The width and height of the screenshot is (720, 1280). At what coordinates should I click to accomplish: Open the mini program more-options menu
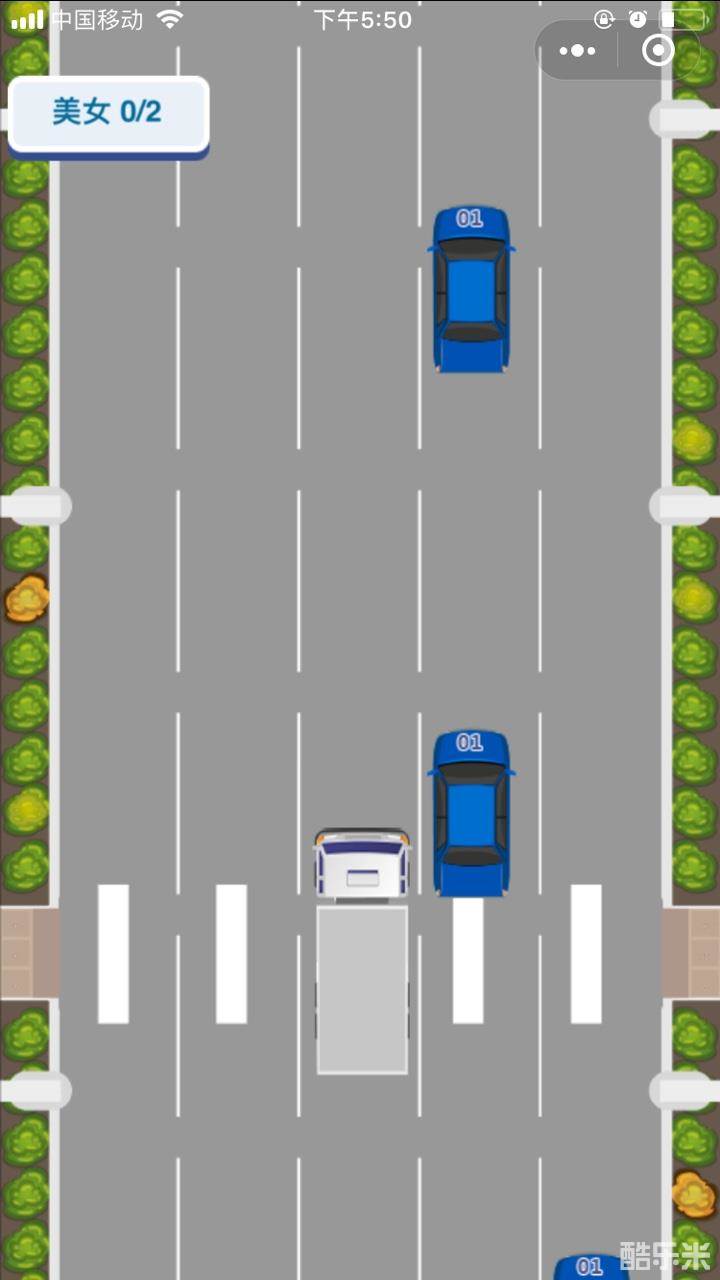coord(578,51)
